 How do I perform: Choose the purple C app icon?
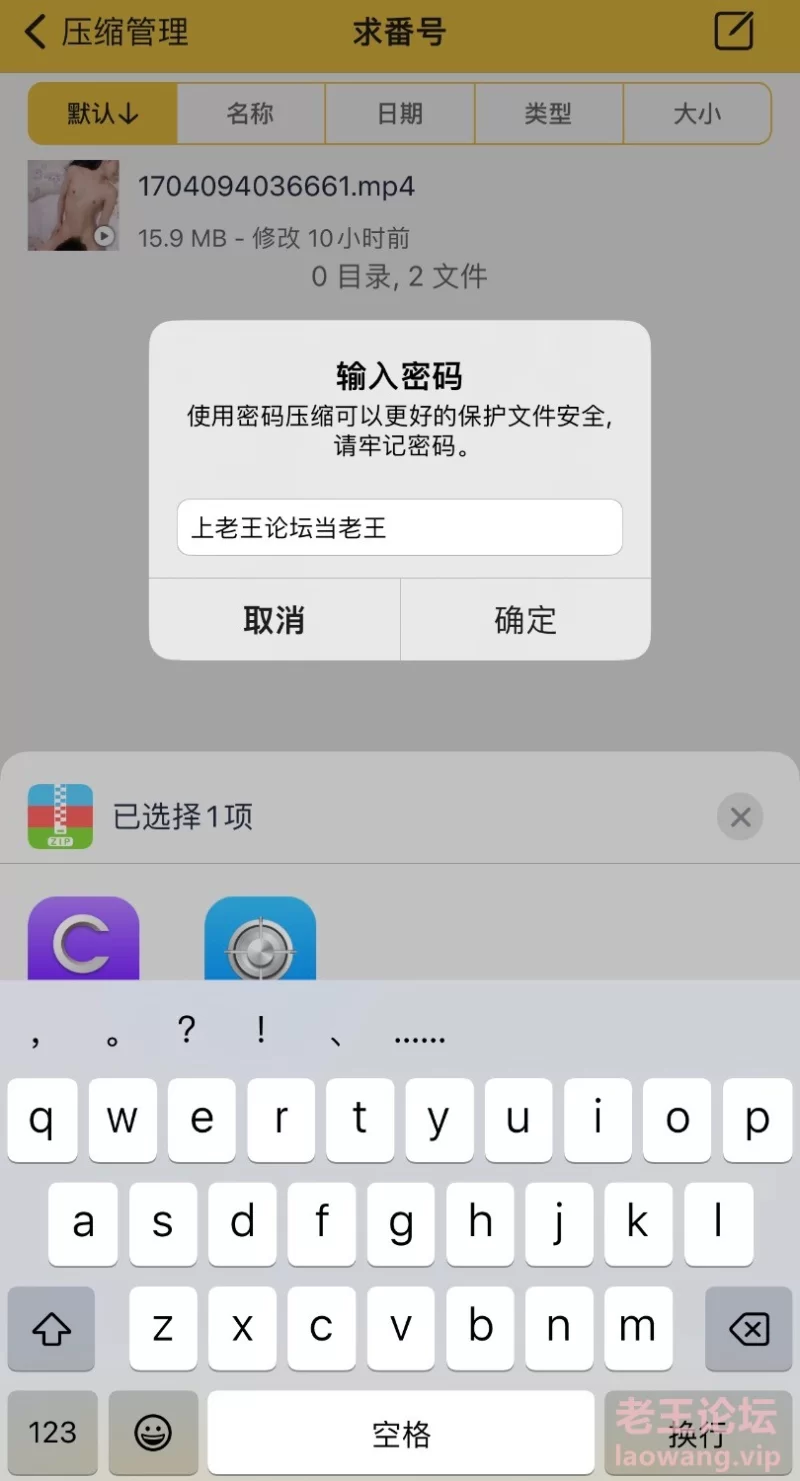(83, 939)
